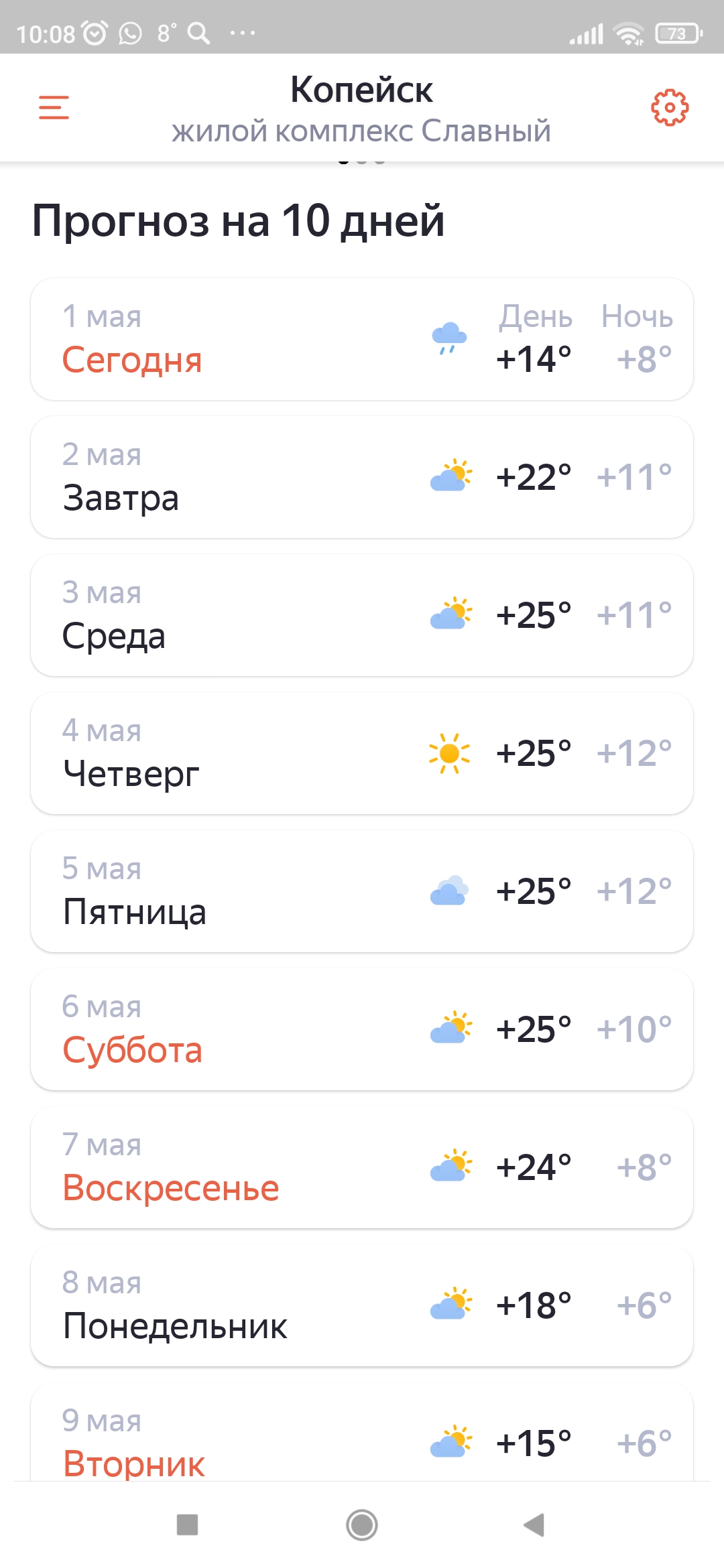Image resolution: width=724 pixels, height=1568 pixels.
Task: Go back with the system back button
Action: point(534,1525)
